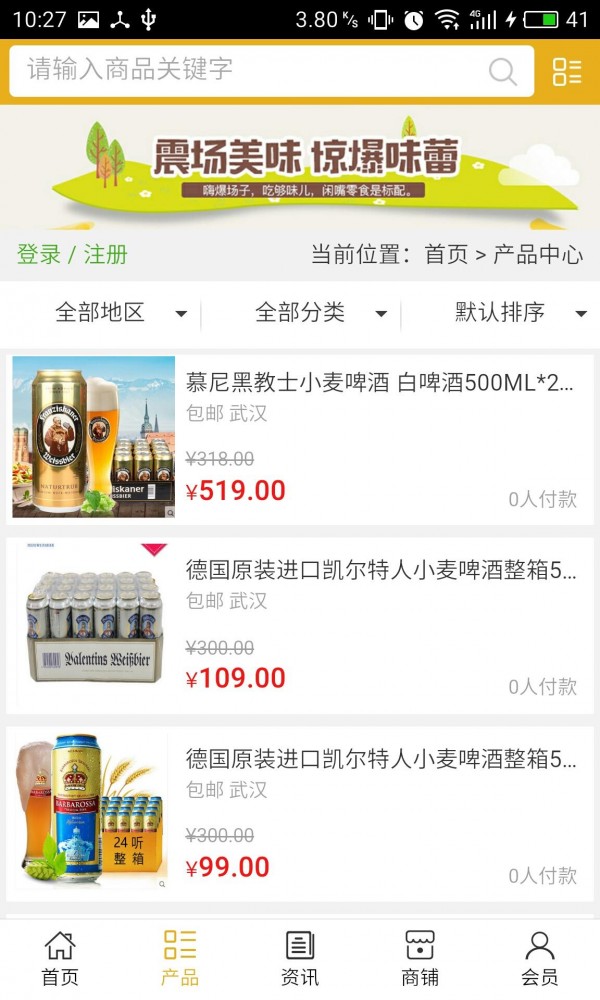Tap the 注册 register link
600x1000 pixels.
click(x=105, y=254)
